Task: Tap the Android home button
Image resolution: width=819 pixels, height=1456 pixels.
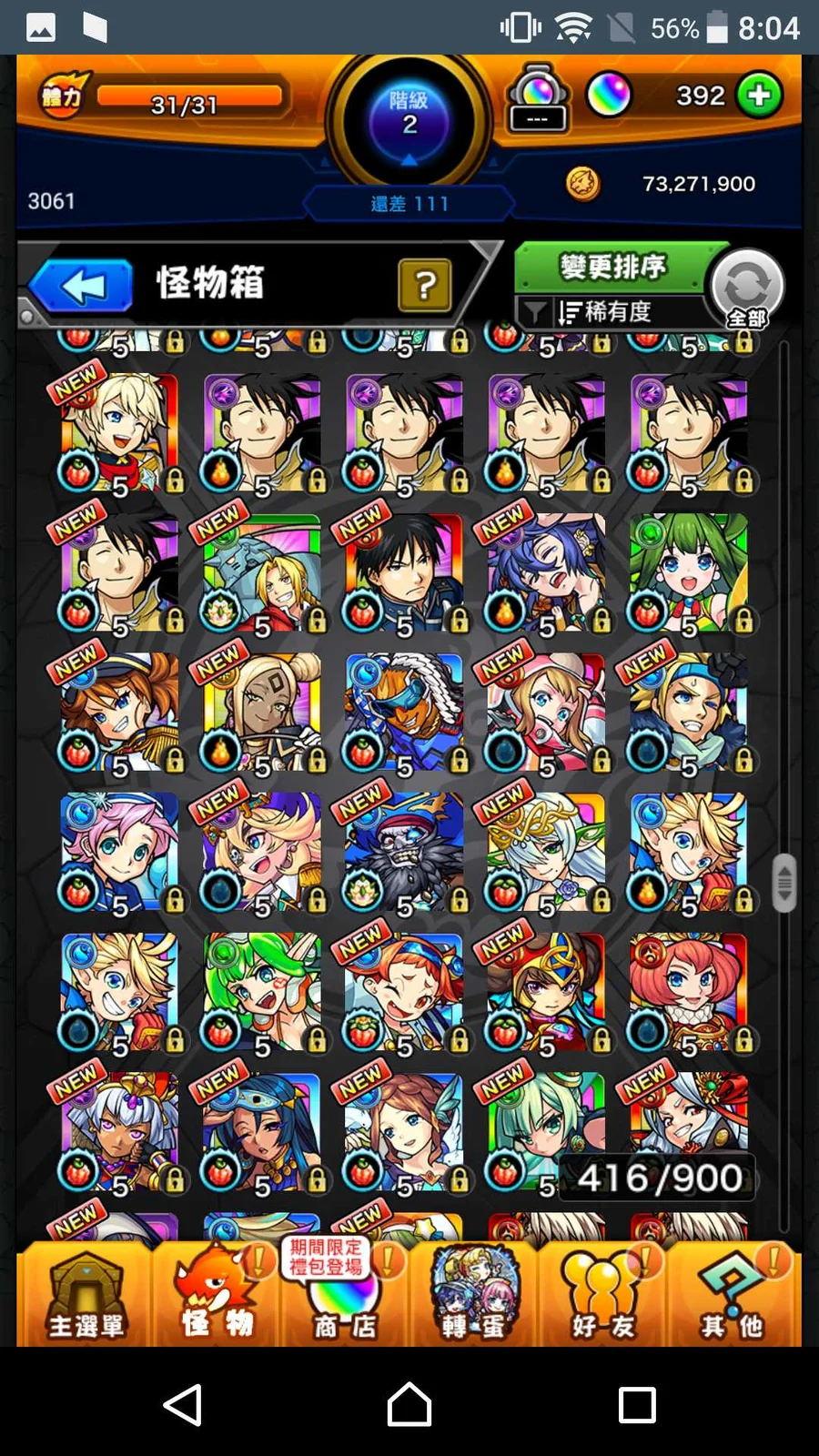Action: (x=409, y=1404)
